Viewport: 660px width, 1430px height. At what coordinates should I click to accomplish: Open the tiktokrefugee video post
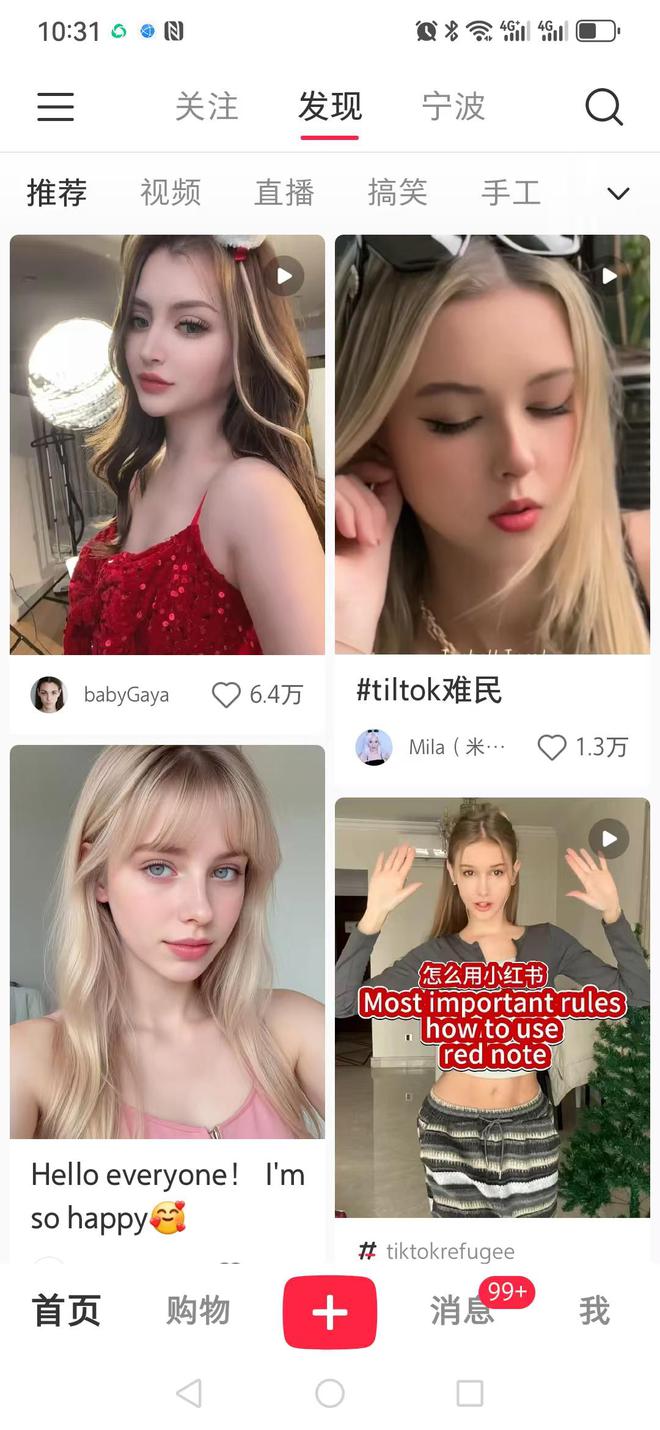pyautogui.click(x=492, y=1005)
